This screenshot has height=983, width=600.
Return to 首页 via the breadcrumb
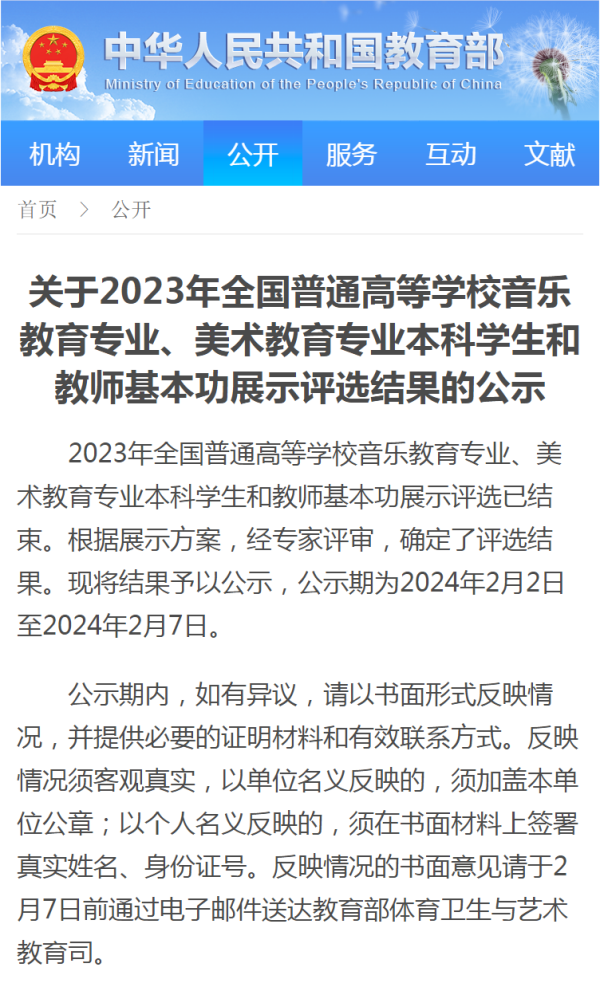(x=38, y=210)
